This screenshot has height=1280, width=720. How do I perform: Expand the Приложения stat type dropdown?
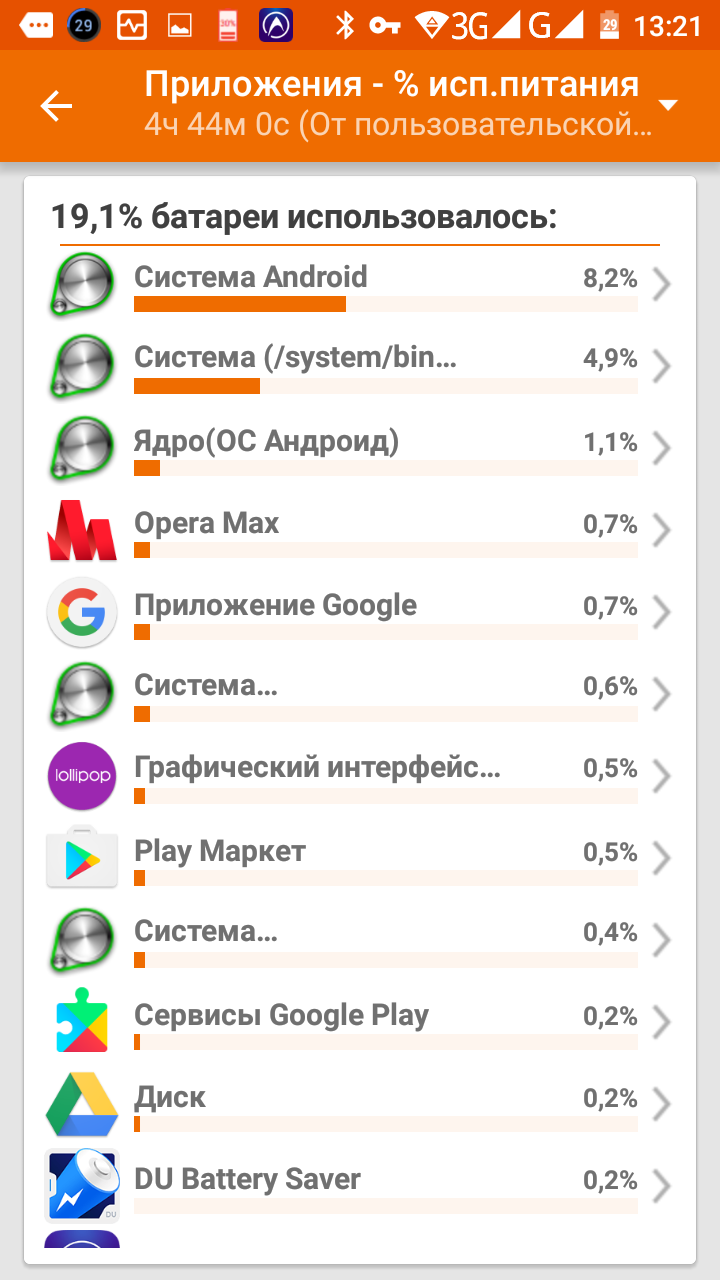[668, 105]
